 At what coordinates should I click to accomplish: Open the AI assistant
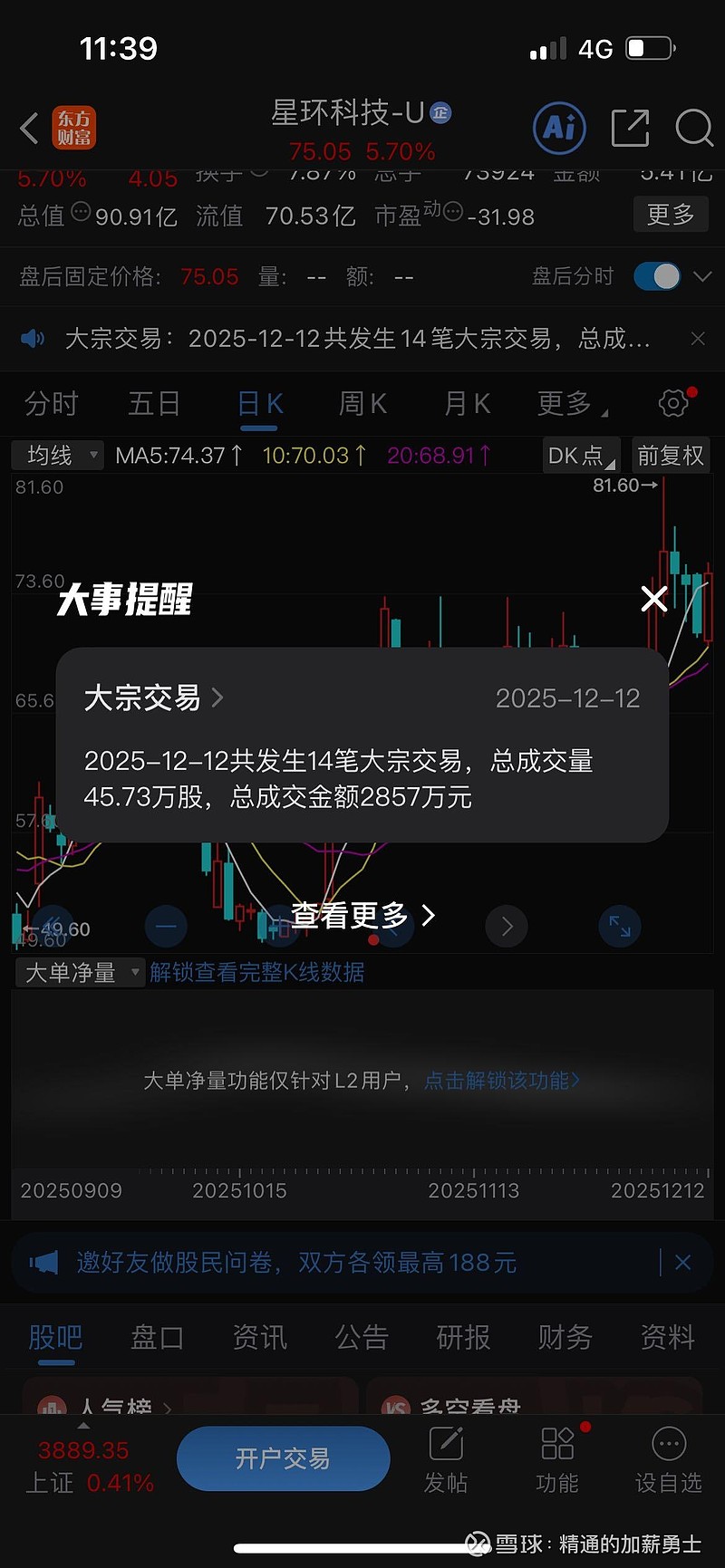tap(559, 128)
